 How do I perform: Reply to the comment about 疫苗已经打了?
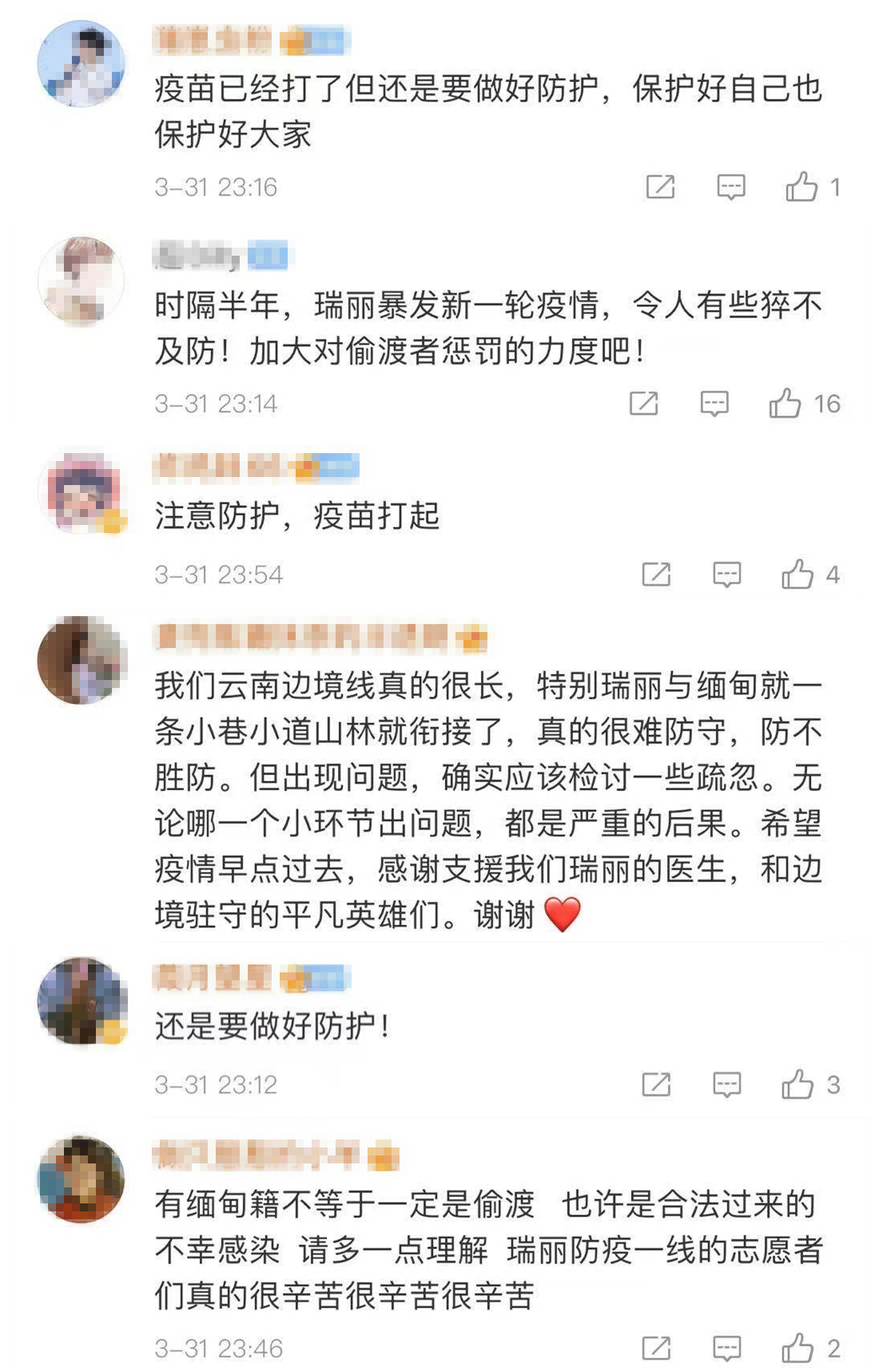pos(730,187)
